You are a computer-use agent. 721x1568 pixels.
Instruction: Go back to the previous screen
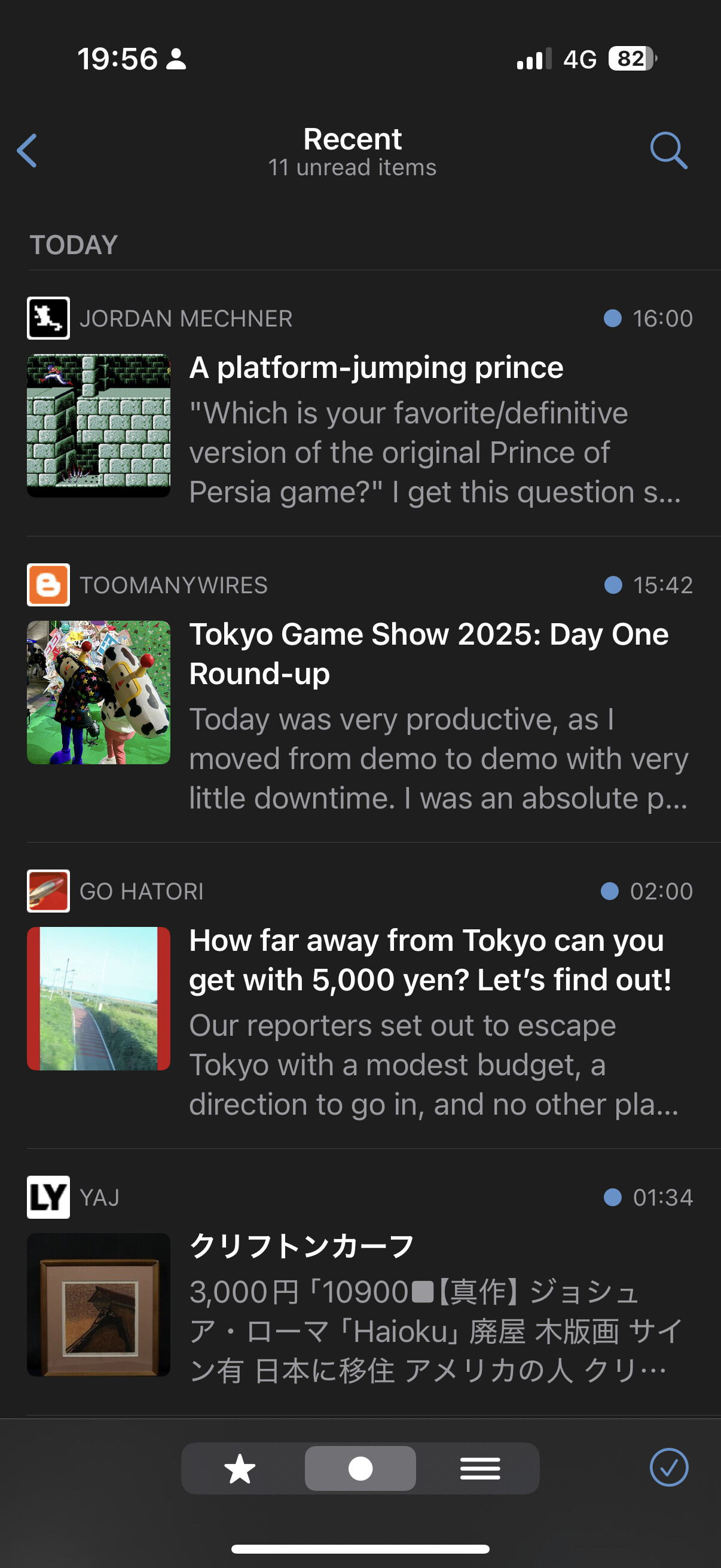(28, 150)
